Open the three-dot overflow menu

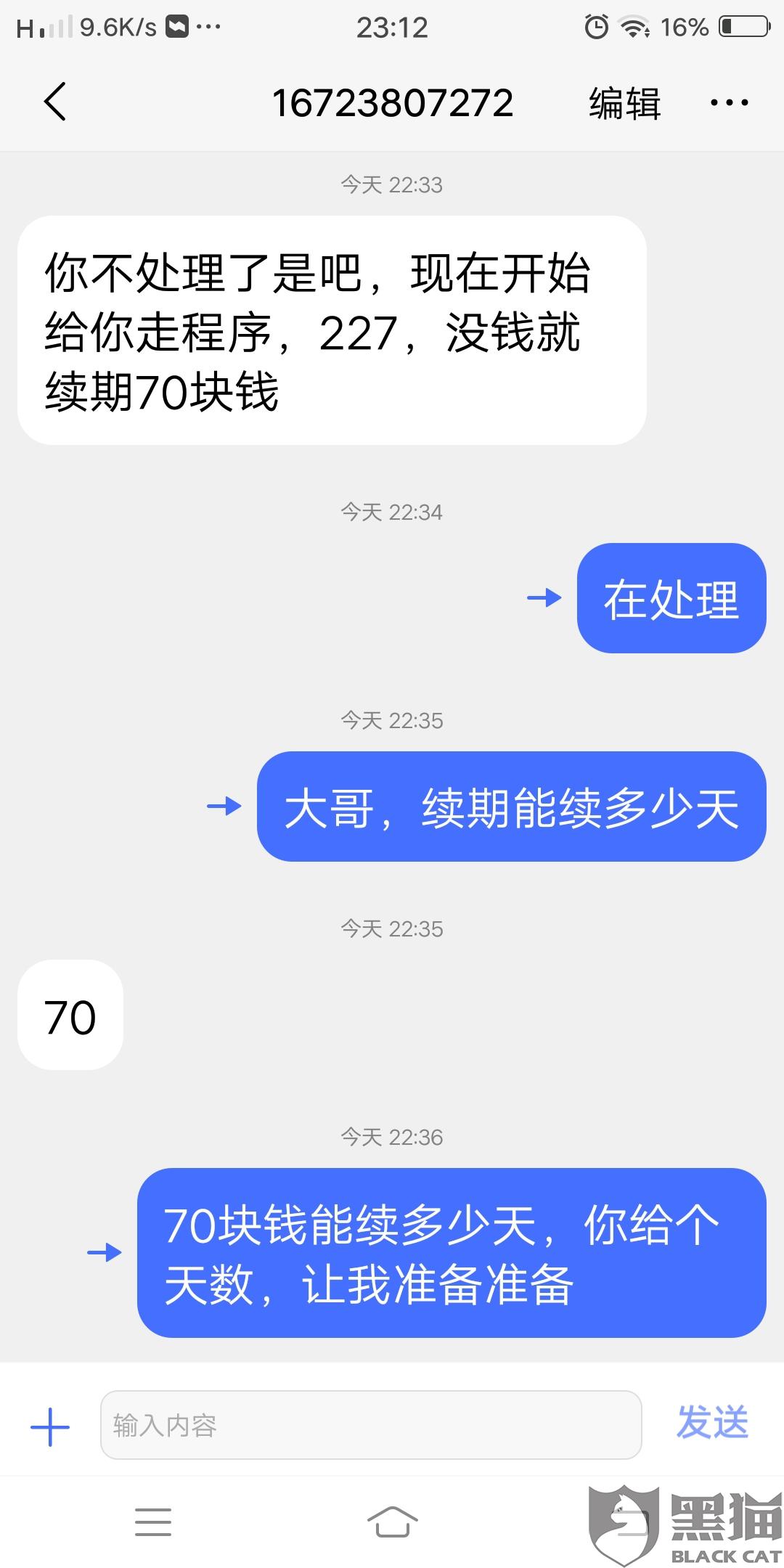(x=729, y=103)
